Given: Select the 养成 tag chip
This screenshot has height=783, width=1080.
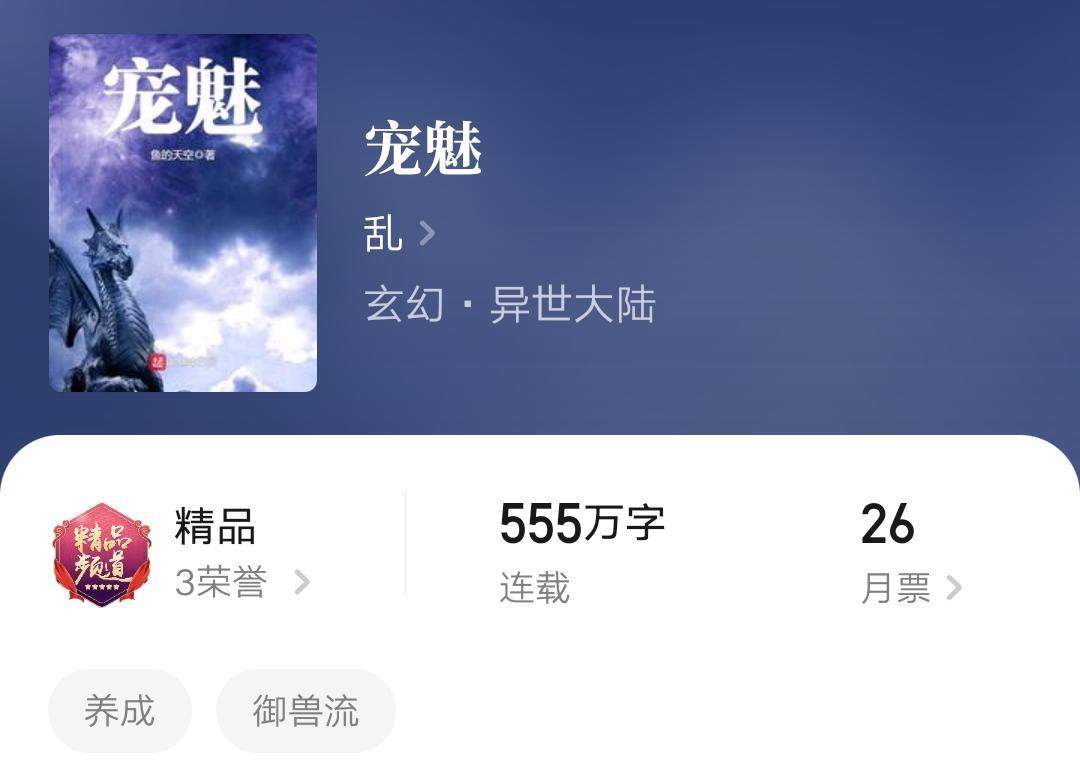Looking at the screenshot, I should click(119, 711).
